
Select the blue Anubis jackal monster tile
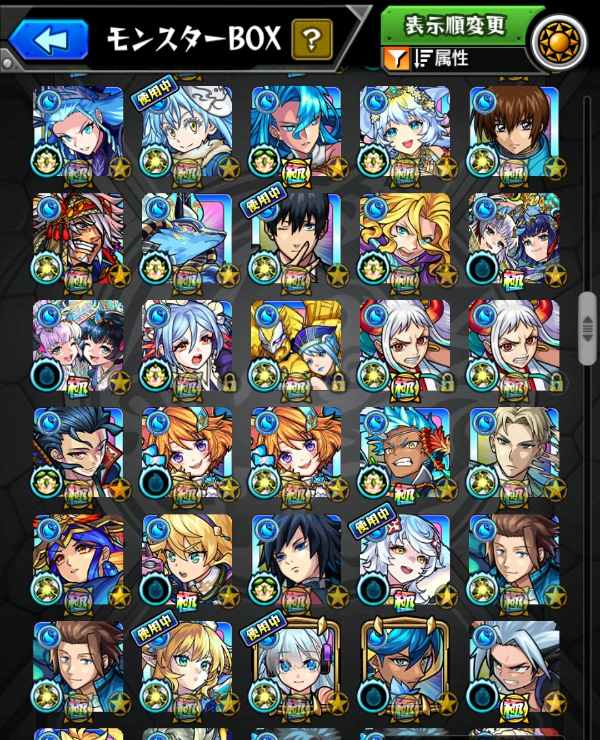[187, 238]
